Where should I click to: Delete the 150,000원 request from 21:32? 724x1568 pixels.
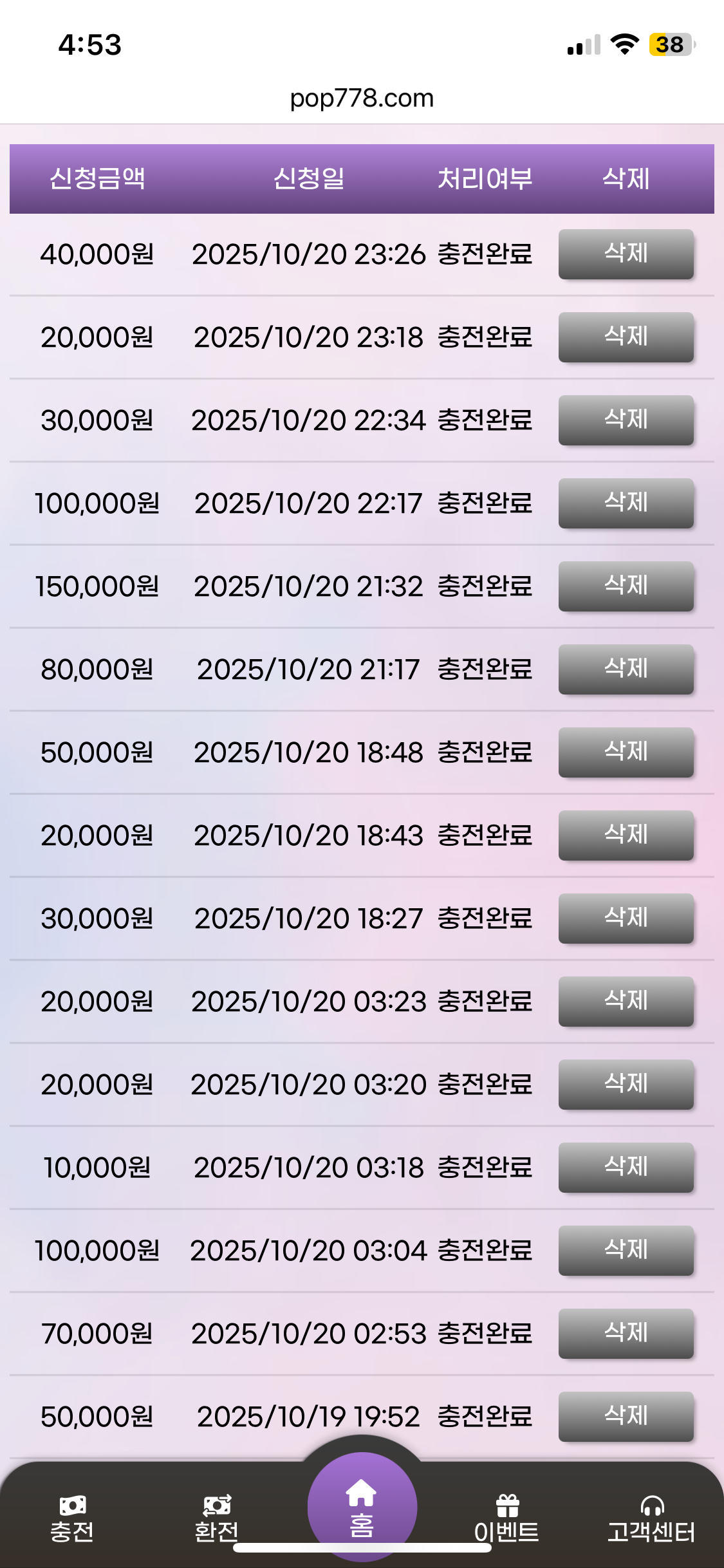(626, 586)
